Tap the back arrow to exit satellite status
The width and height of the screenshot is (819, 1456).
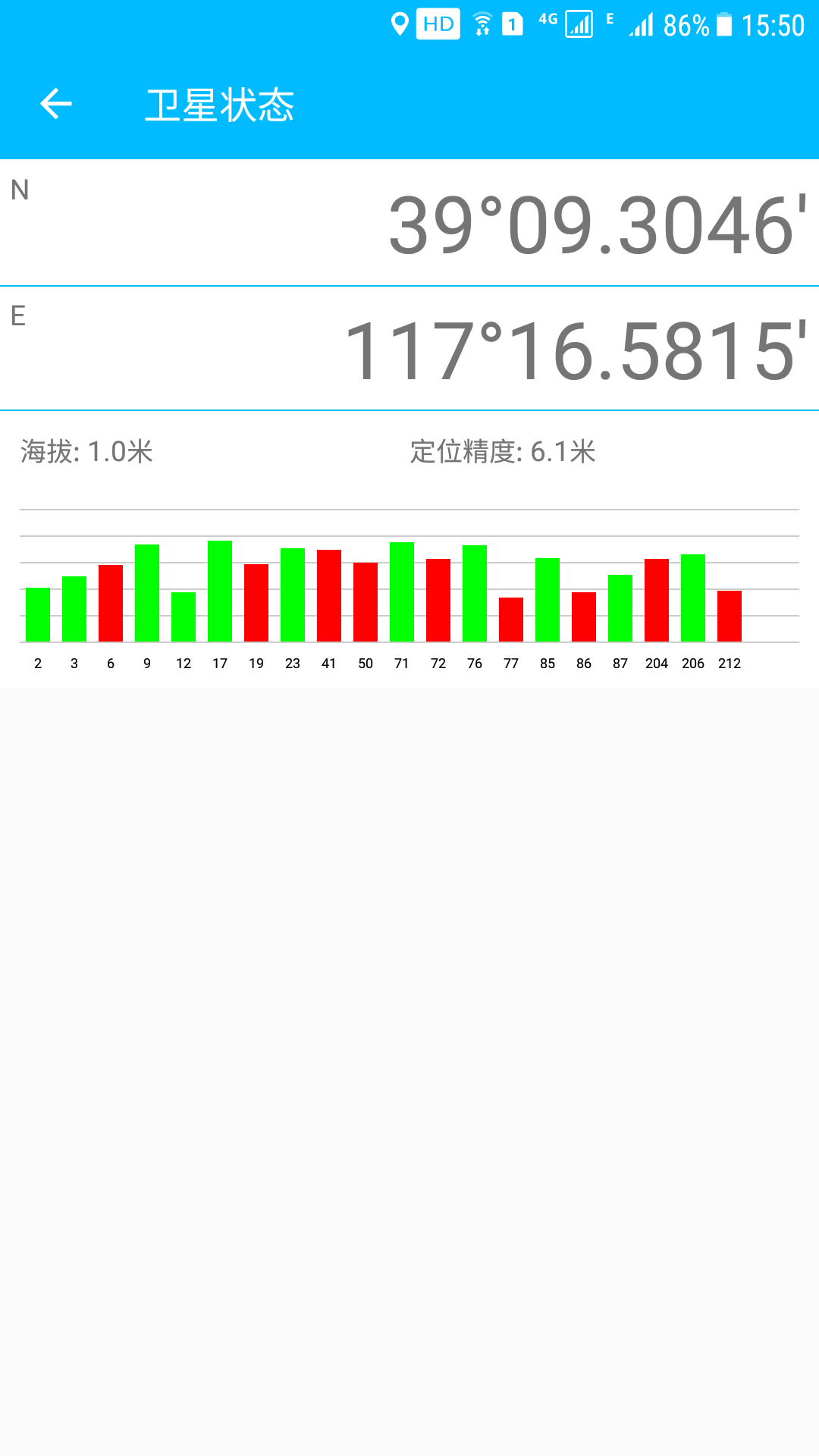55,104
